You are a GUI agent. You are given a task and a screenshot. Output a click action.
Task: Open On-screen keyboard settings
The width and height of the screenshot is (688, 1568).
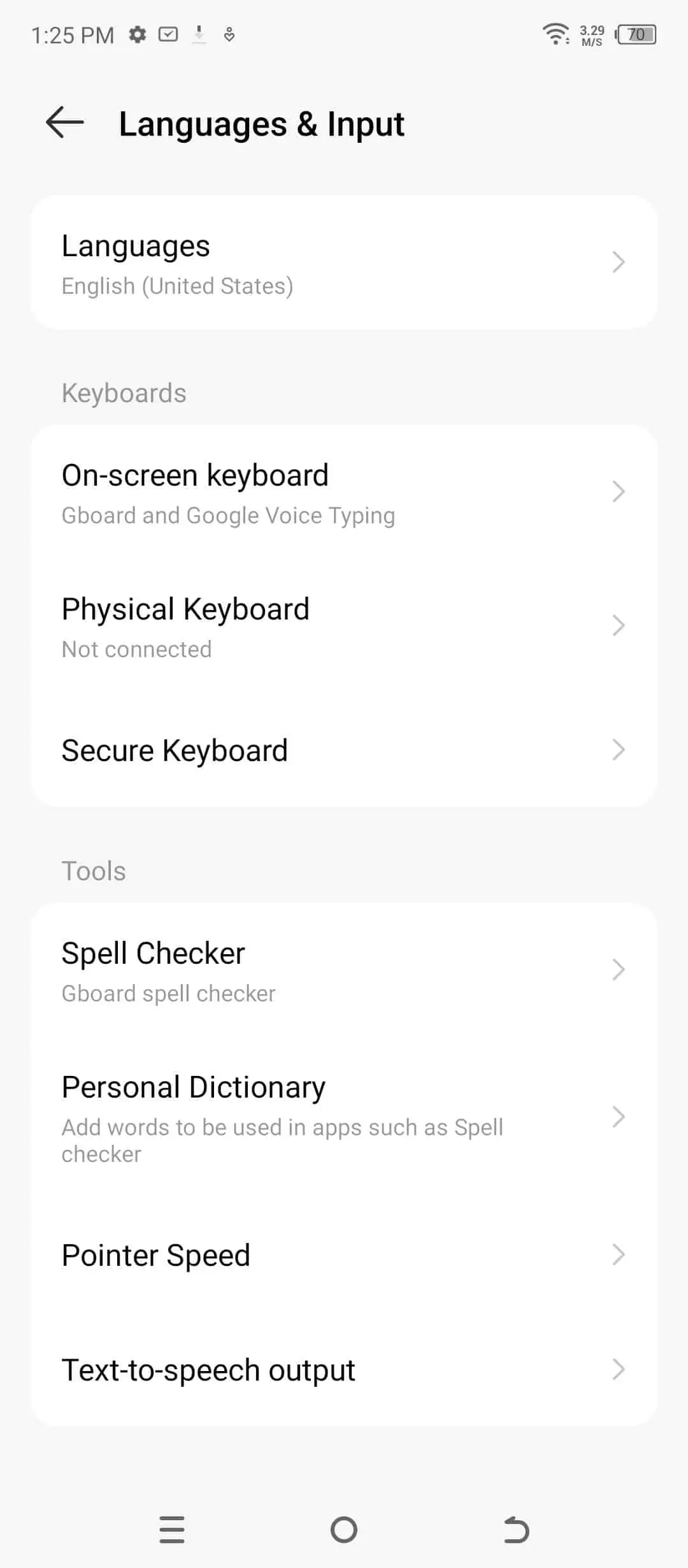coord(344,492)
